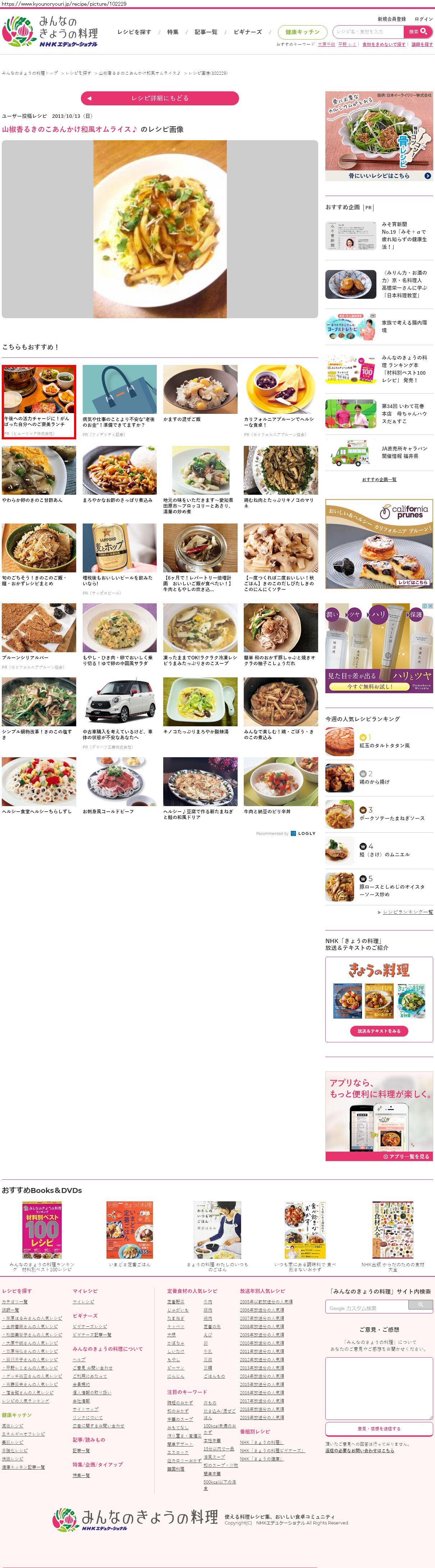Image resolution: width=435 pixels, height=1568 pixels.
Task: Open the 新規会員登録 link
Action: [391, 19]
